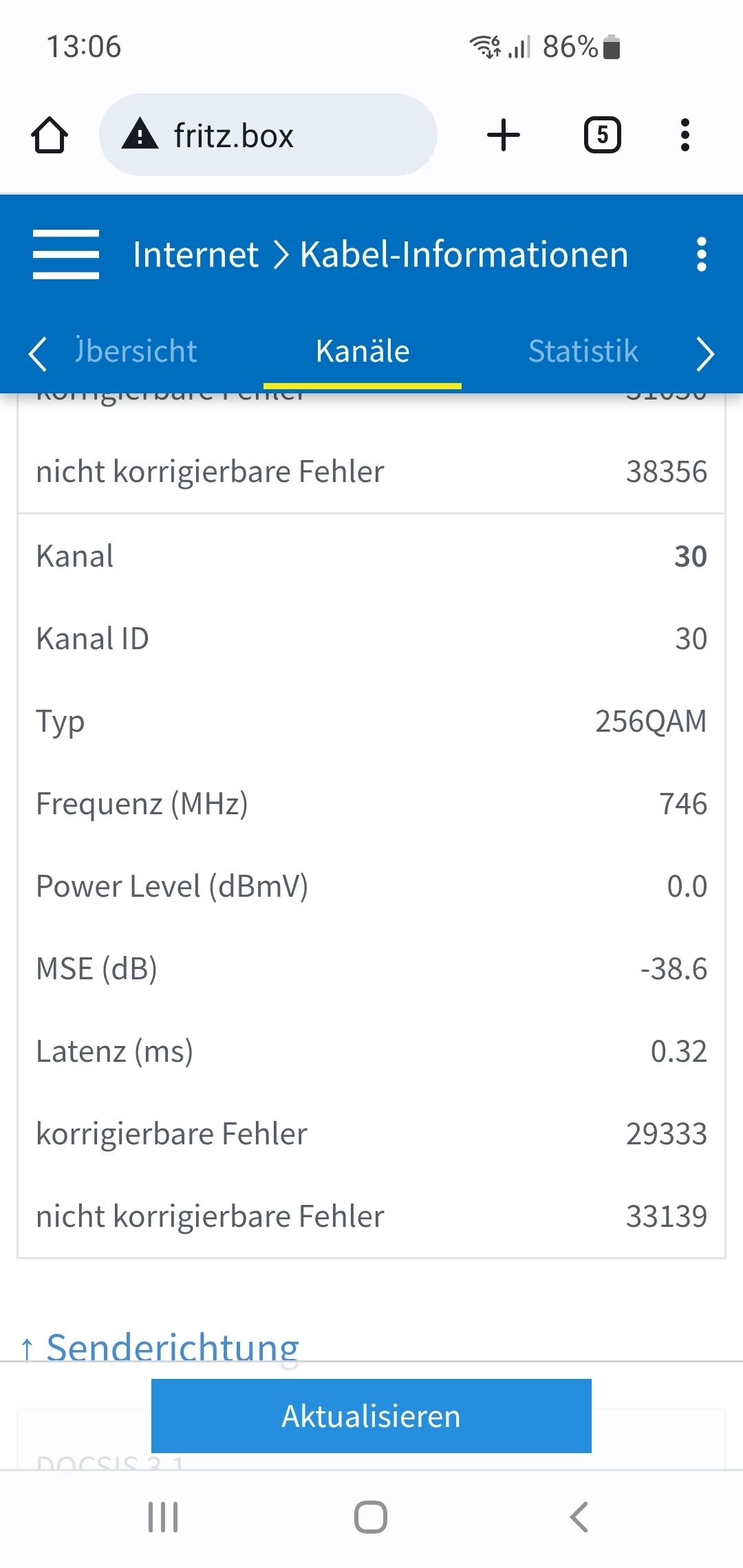Show more tabs with the right chevron
743x1568 pixels.
click(x=705, y=353)
